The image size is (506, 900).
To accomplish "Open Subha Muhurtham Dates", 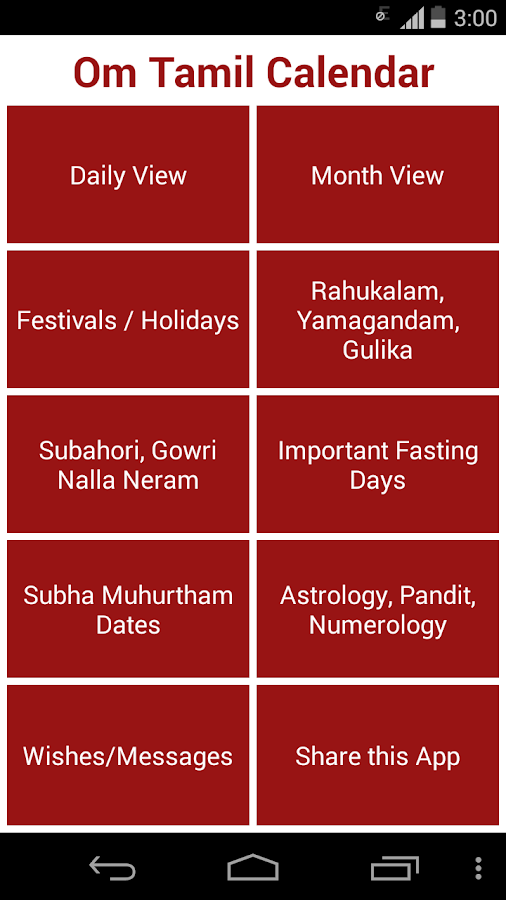I will tap(128, 609).
